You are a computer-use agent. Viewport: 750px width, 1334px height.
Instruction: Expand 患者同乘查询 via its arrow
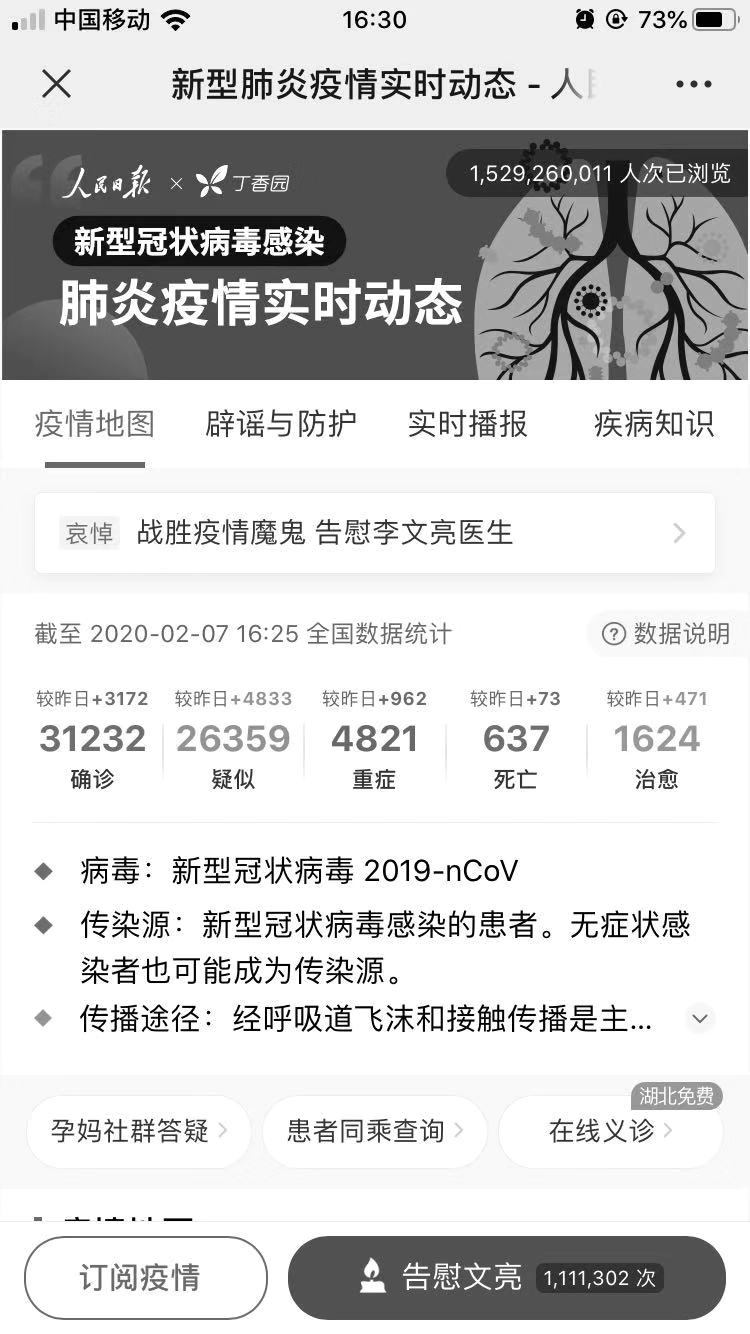coord(458,1130)
